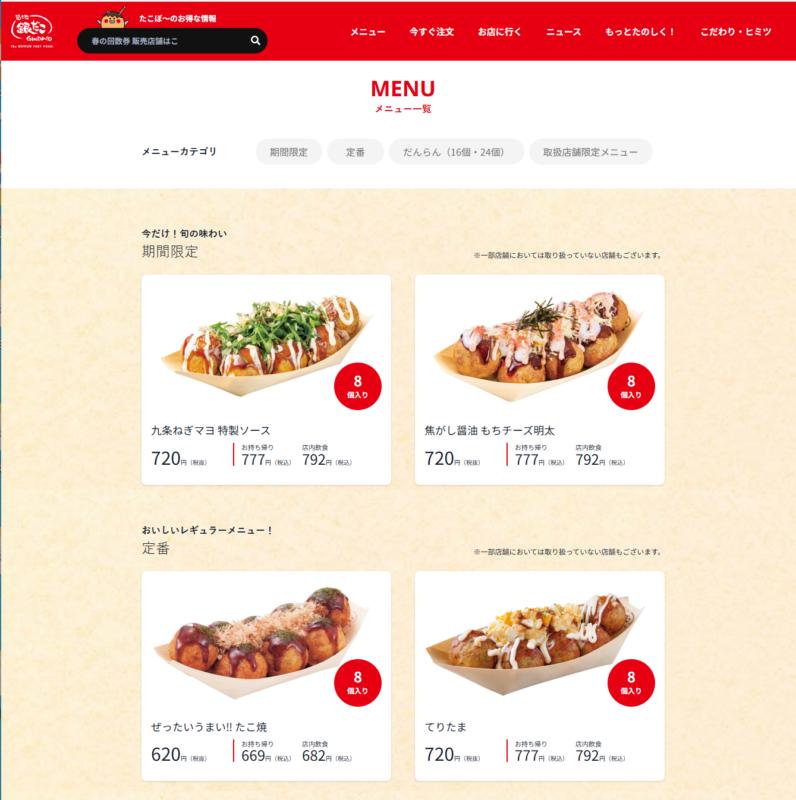Open もっとたのしく！ menu item

pos(640,32)
